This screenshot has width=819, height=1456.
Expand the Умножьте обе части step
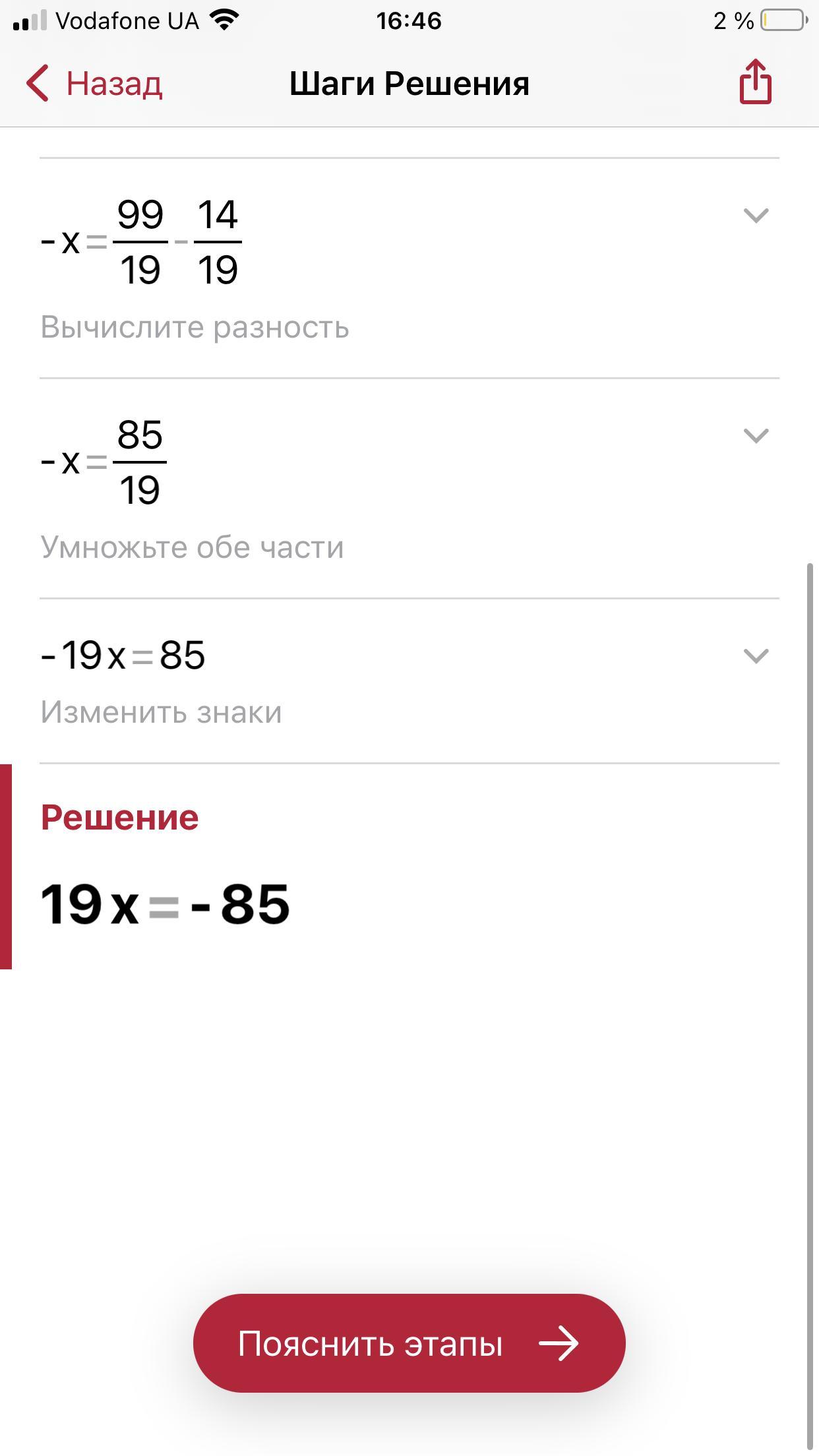[756, 435]
